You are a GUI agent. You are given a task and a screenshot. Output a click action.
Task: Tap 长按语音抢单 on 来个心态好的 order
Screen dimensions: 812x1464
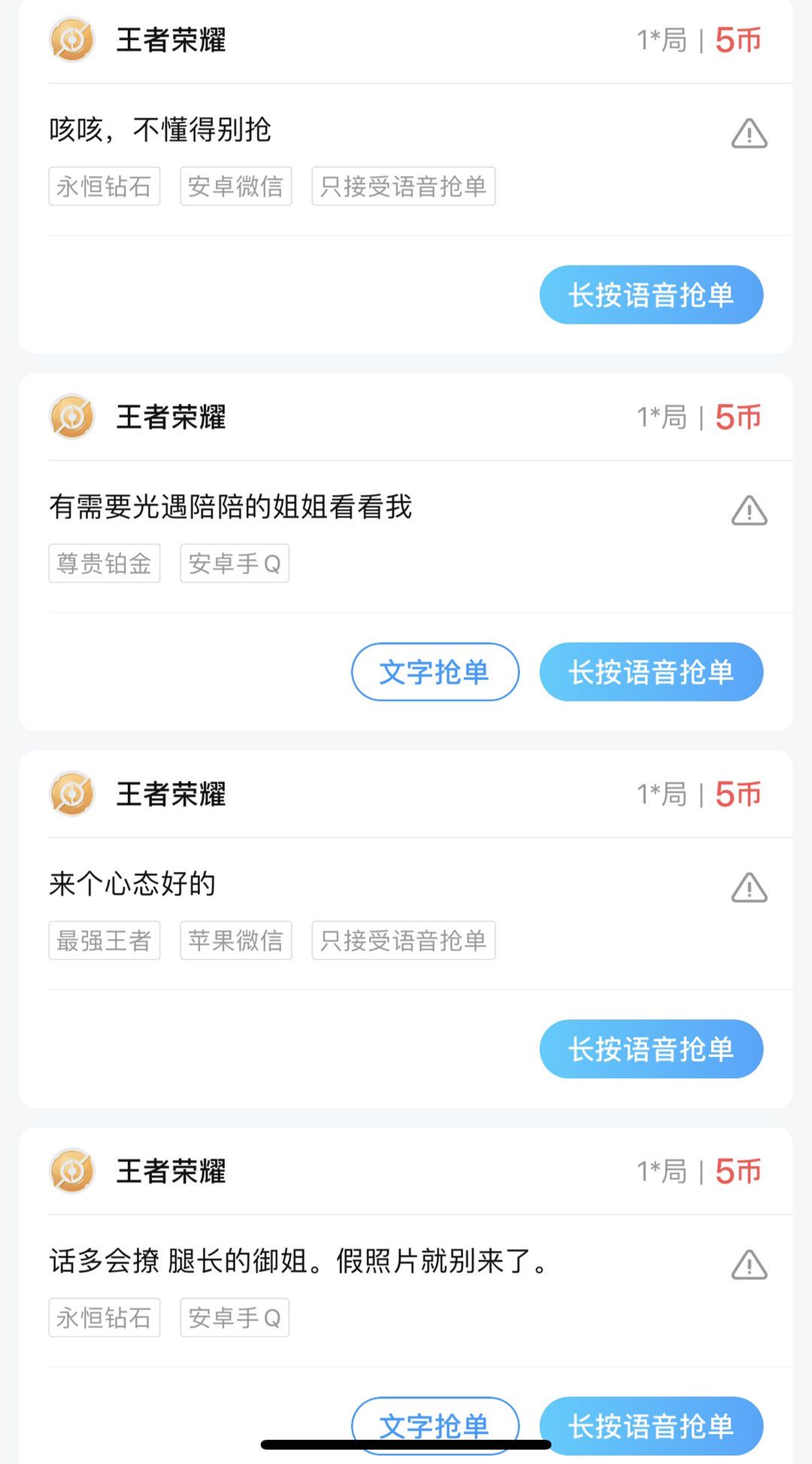(x=651, y=1049)
